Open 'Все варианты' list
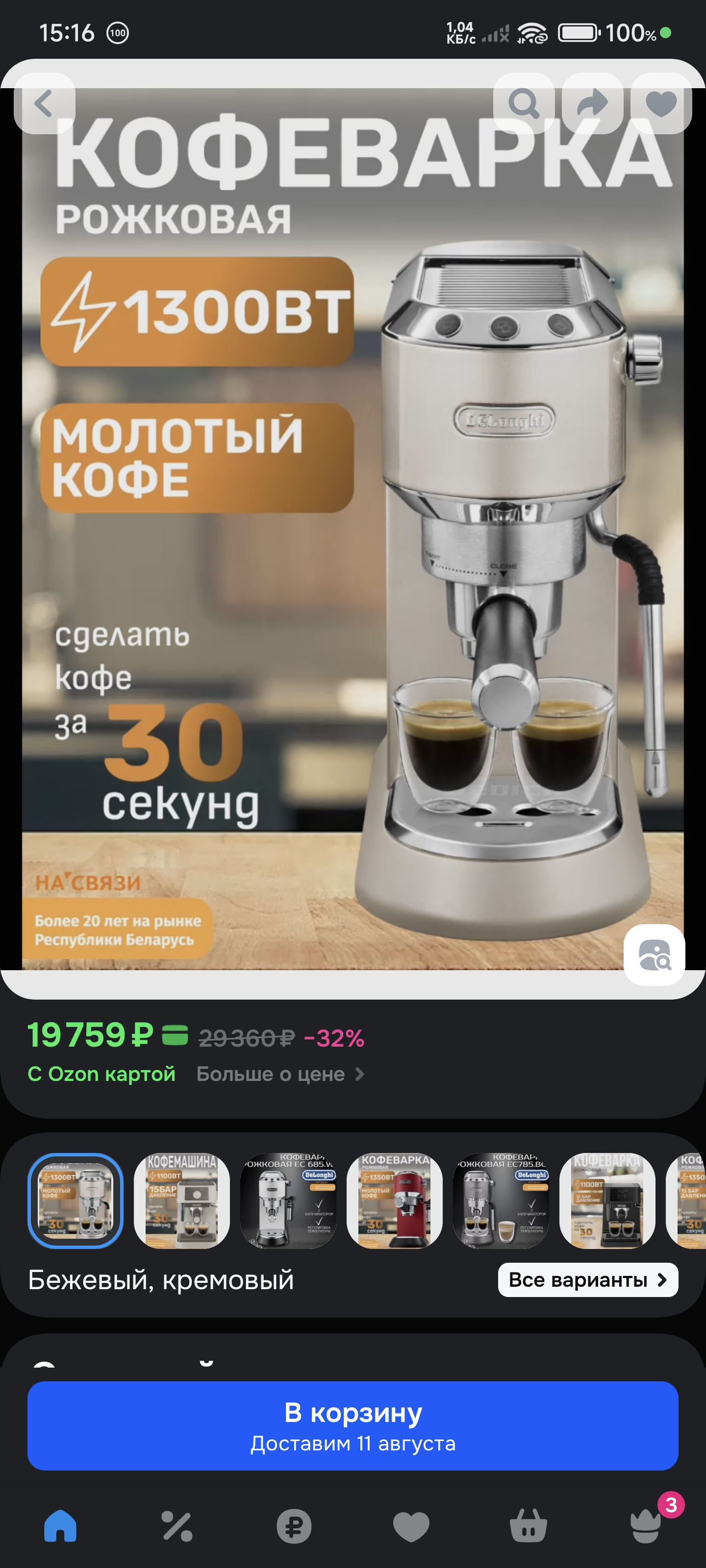 coord(587,1279)
